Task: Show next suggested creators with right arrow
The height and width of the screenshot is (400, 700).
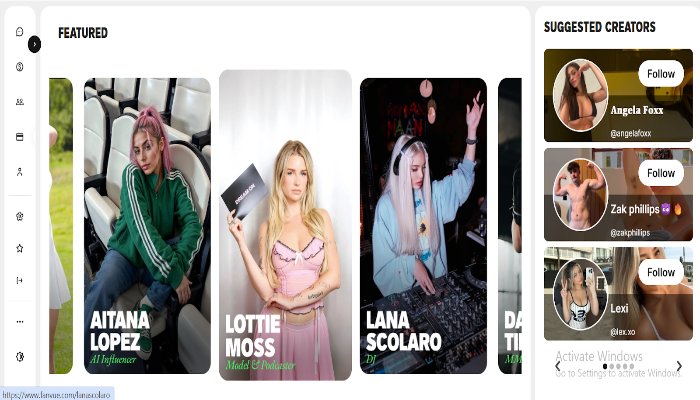Action: tap(680, 366)
